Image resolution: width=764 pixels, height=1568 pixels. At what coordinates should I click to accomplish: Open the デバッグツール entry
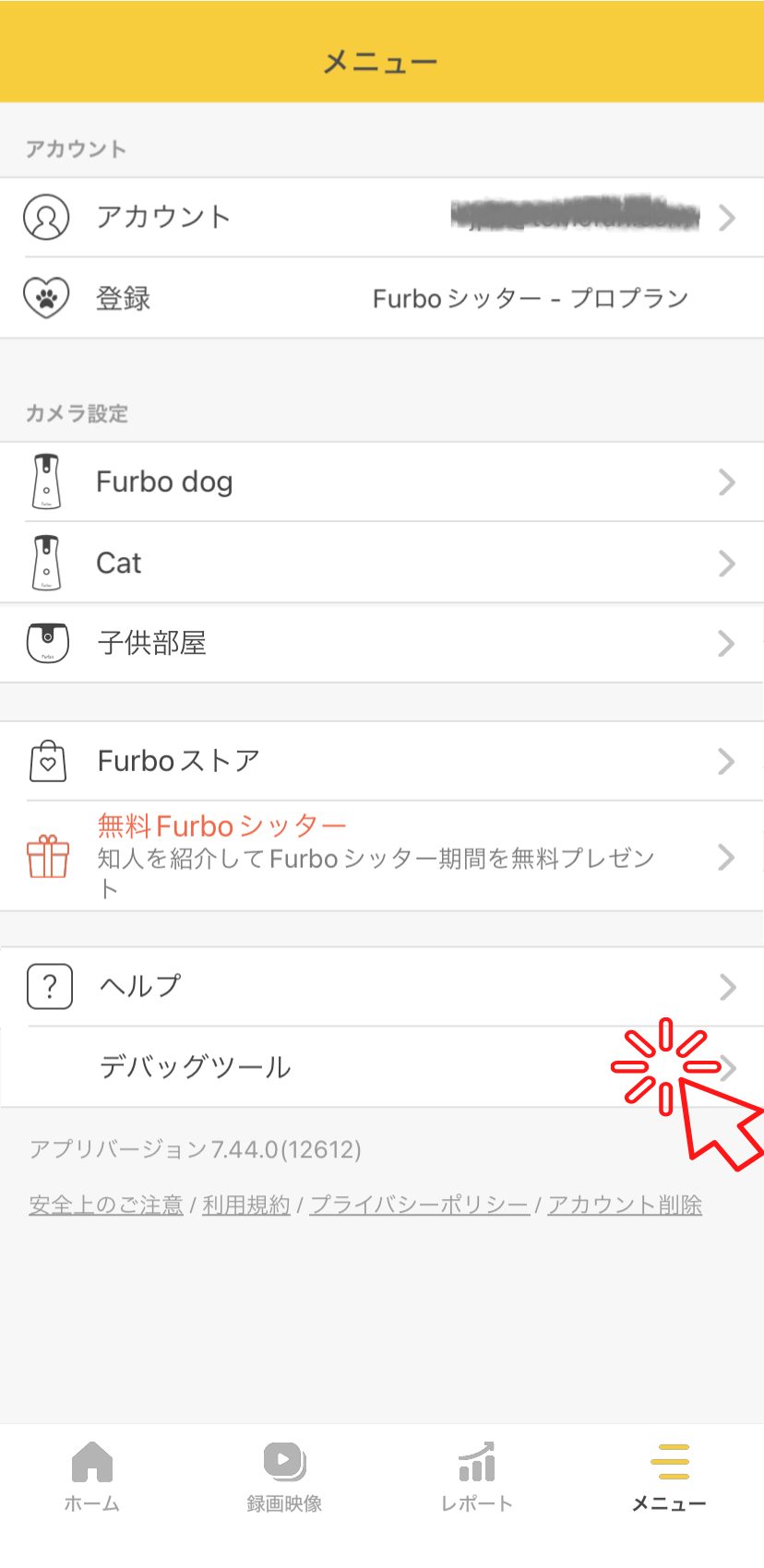[195, 1067]
